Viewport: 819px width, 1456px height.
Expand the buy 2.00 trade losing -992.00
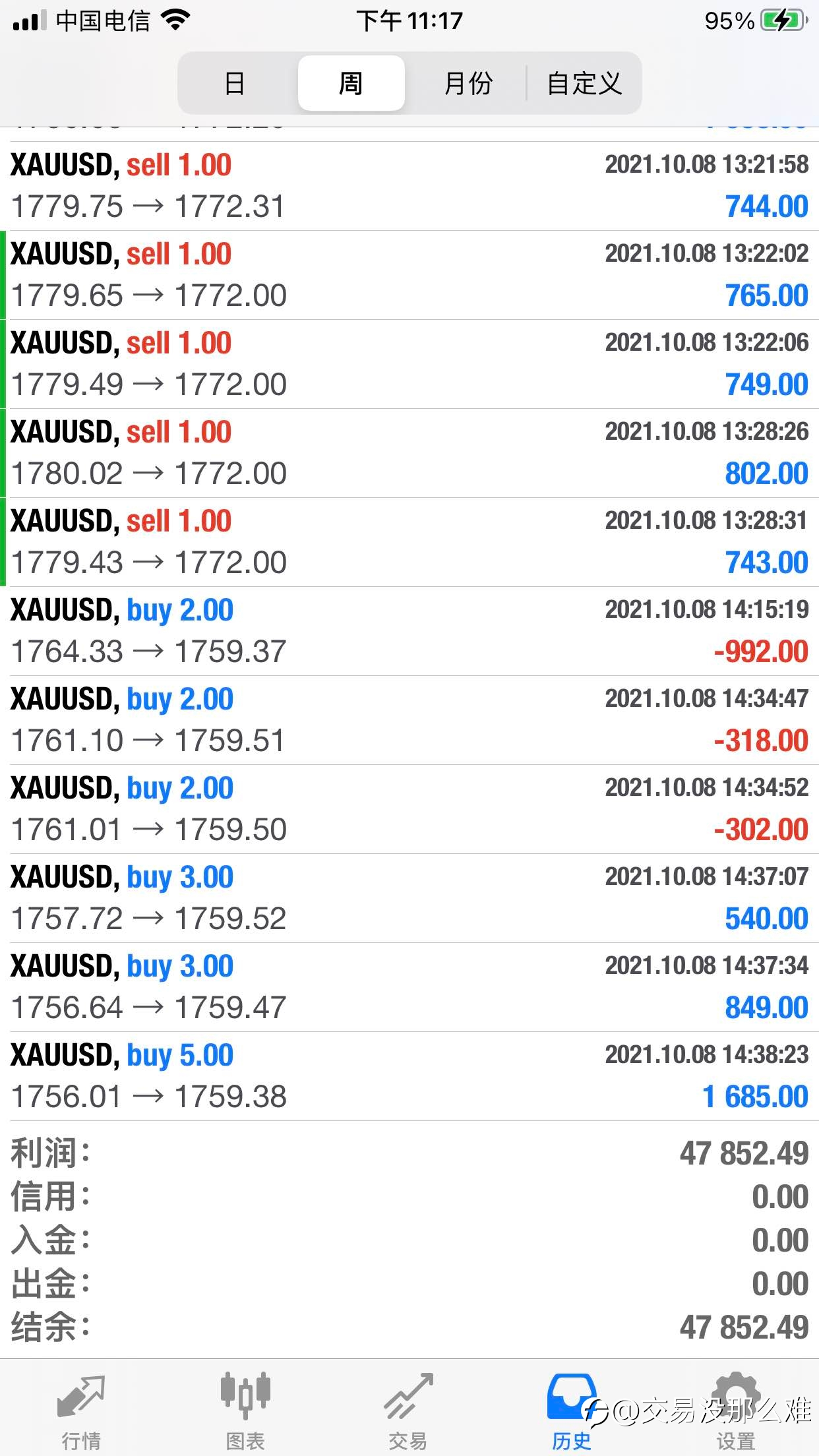point(409,631)
